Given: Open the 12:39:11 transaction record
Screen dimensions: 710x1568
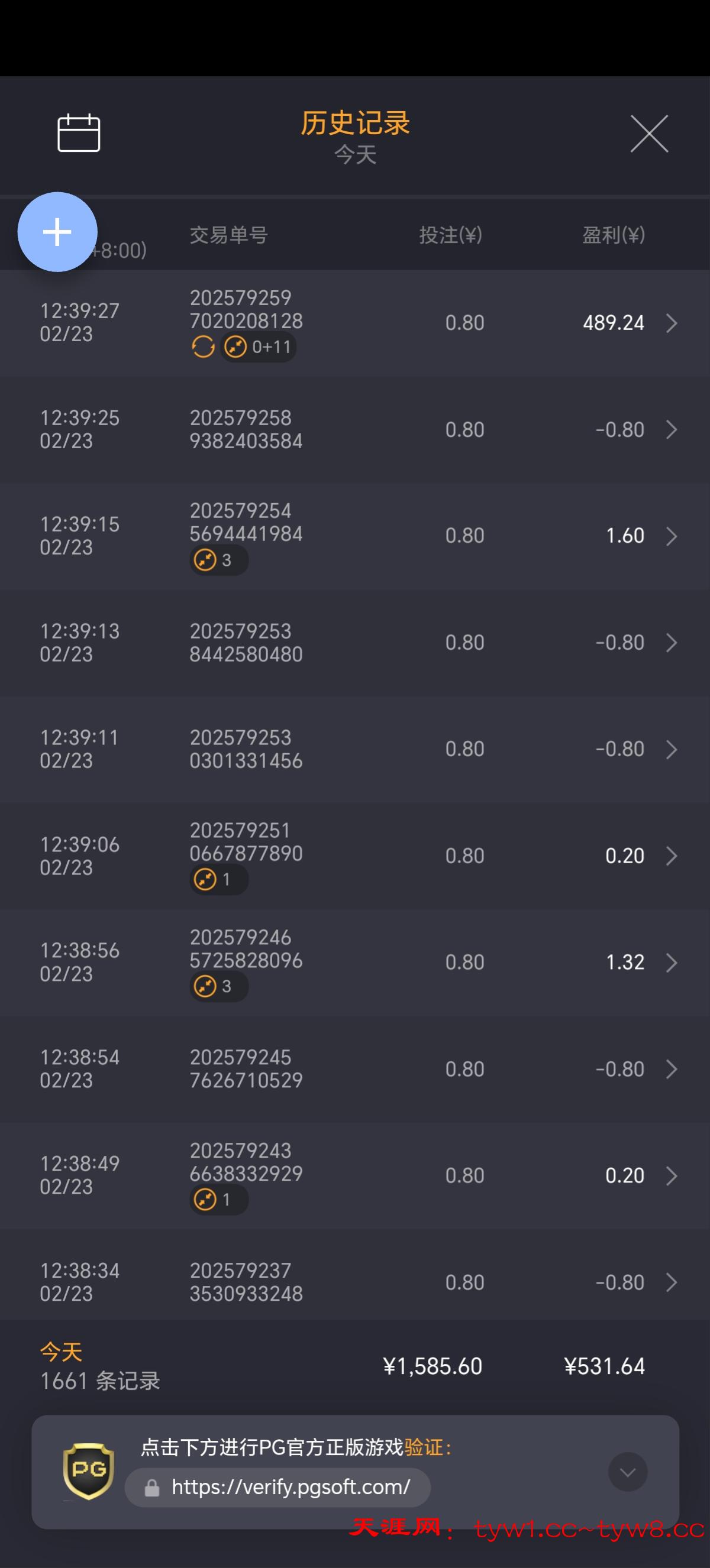Looking at the screenshot, I should point(671,749).
